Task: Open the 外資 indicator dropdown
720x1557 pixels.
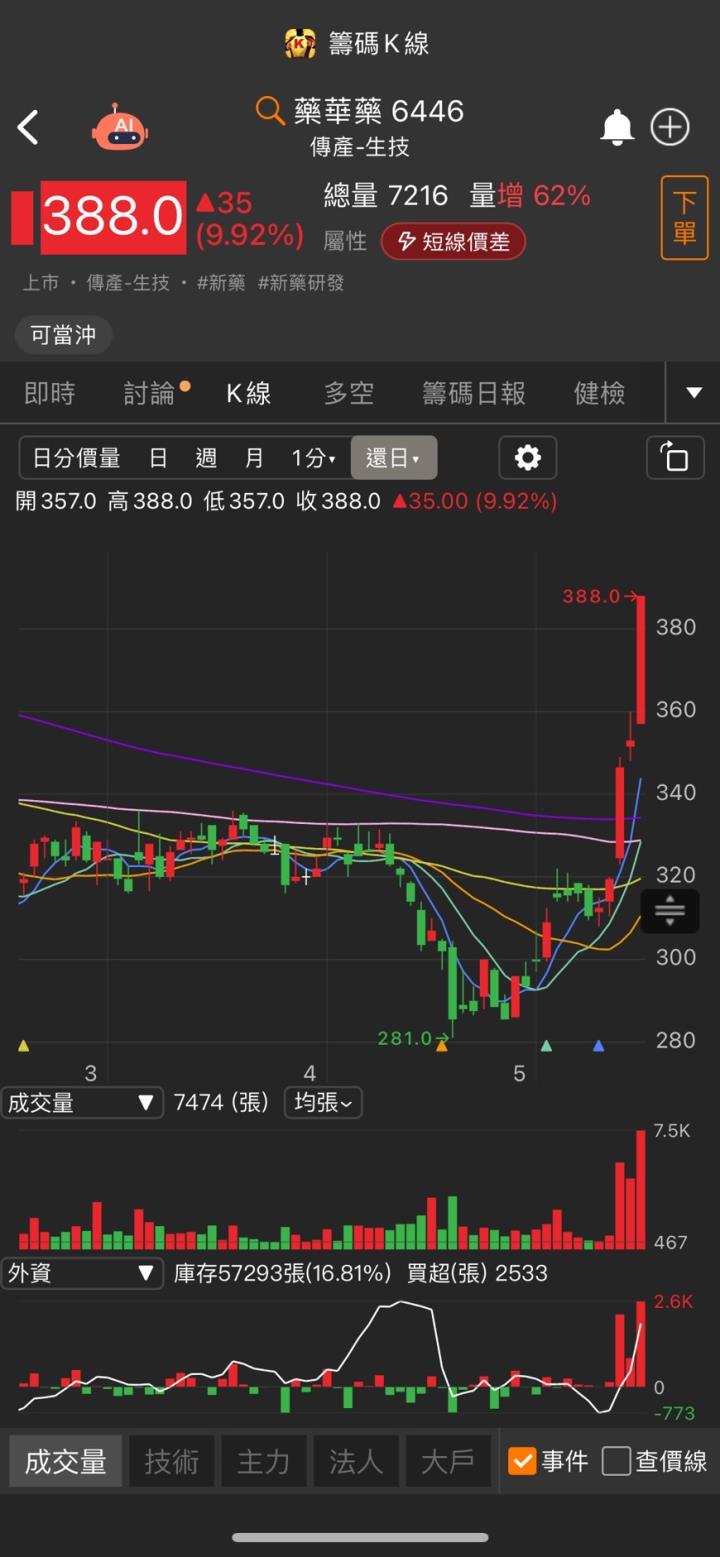Action: point(82,1273)
